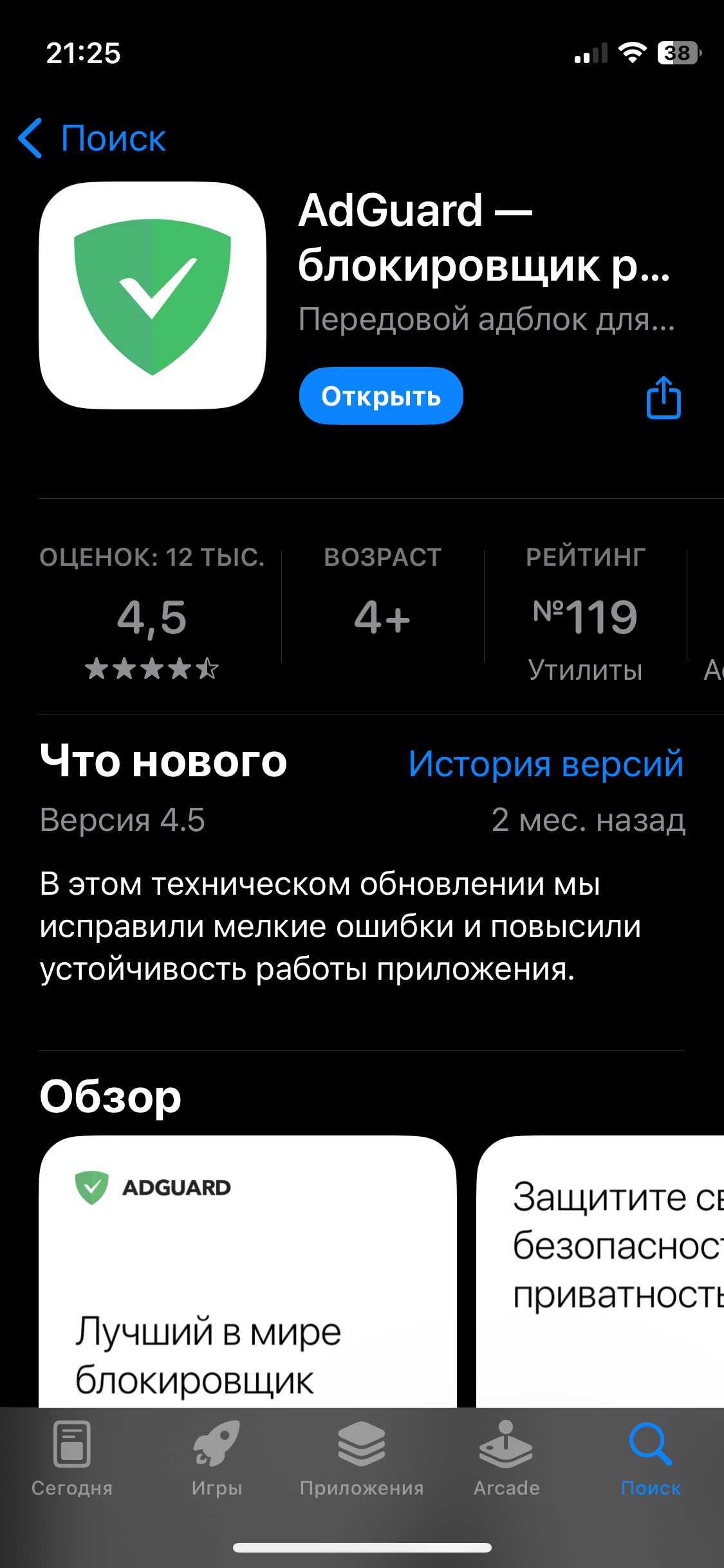
Task: Select the Поиск tab in bottom bar
Action: tap(651, 1459)
